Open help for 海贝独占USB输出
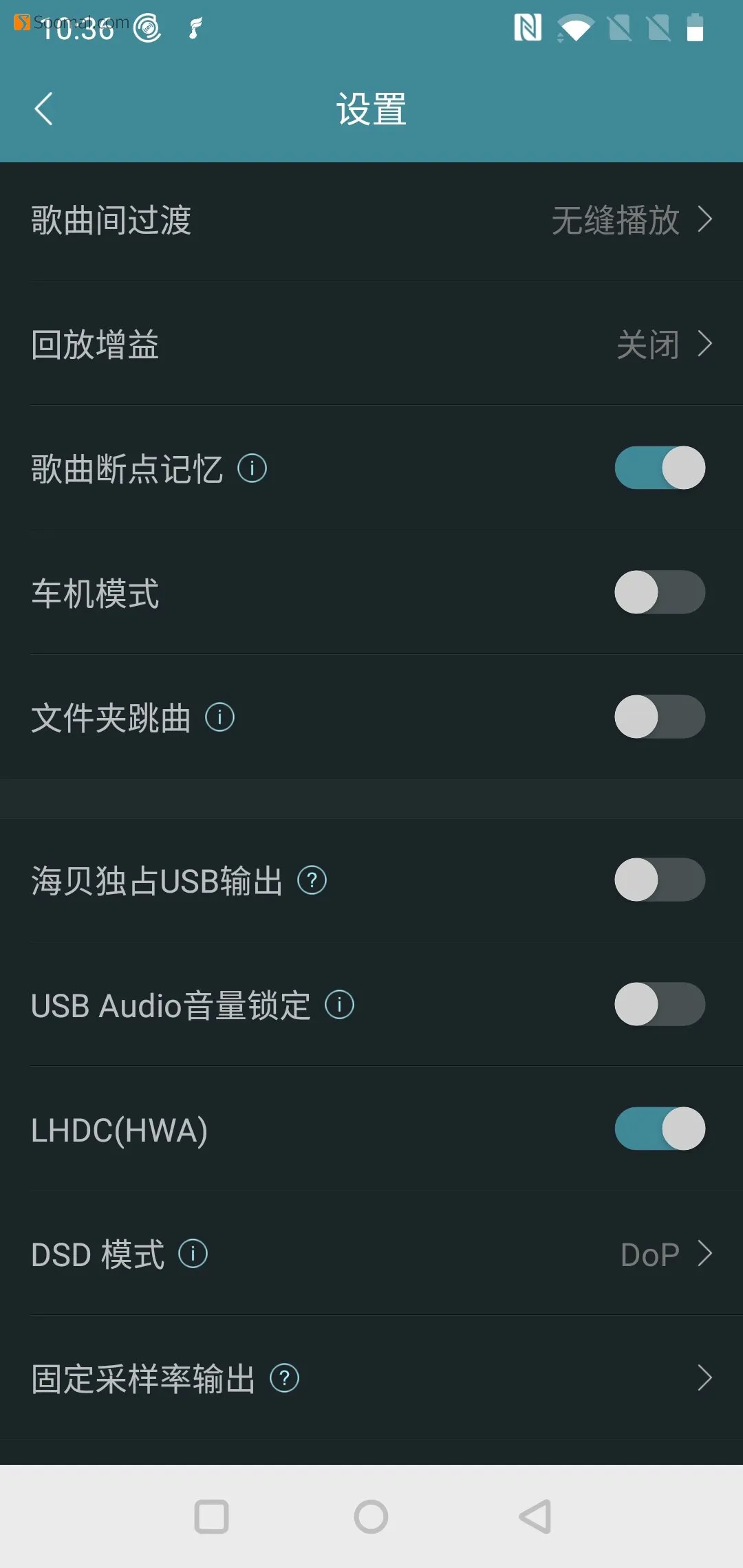This screenshot has height=1568, width=743. coord(312,880)
